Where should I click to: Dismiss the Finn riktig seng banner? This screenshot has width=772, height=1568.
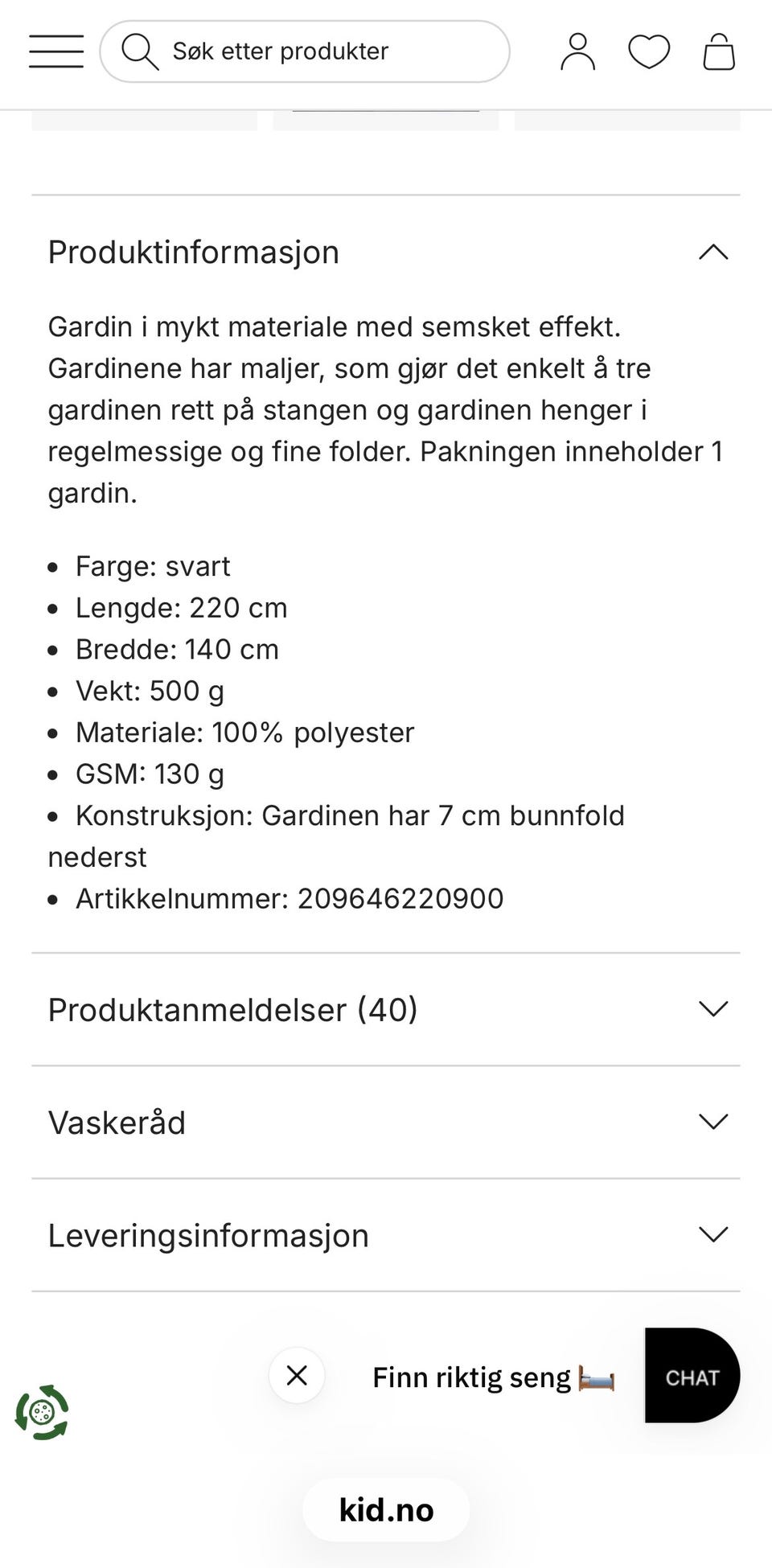point(297,1376)
